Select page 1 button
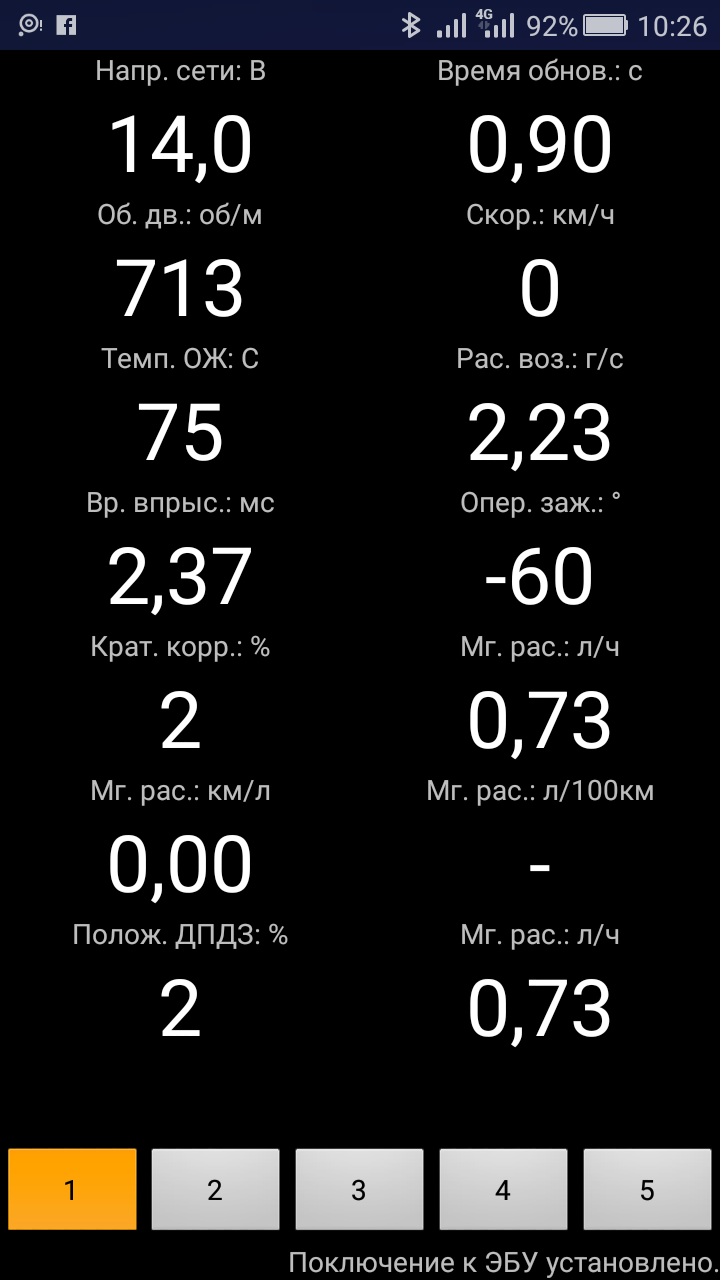This screenshot has width=720, height=1280. click(71, 1189)
